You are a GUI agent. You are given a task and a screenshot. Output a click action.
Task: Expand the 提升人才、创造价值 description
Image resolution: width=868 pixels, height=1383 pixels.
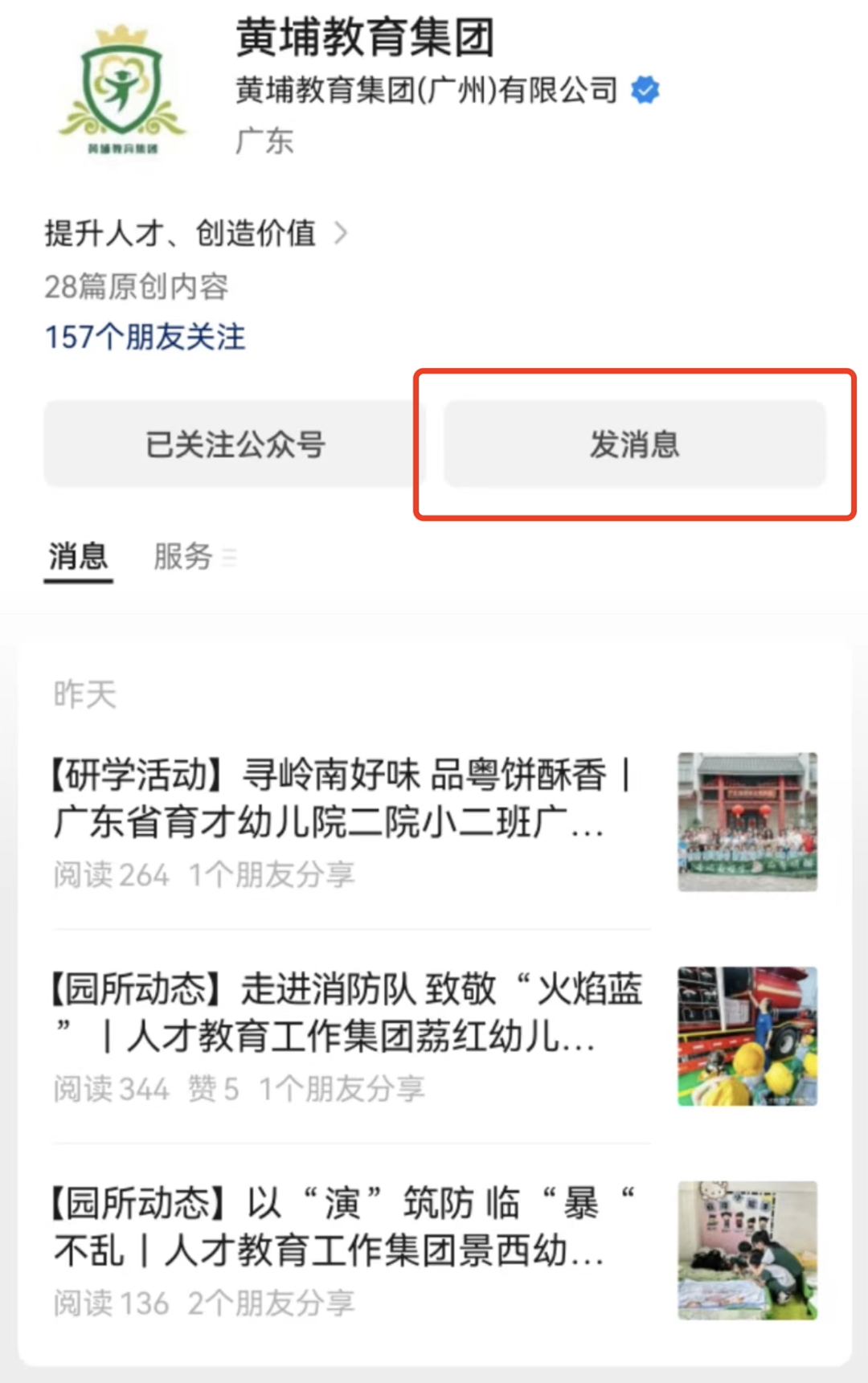(x=197, y=234)
